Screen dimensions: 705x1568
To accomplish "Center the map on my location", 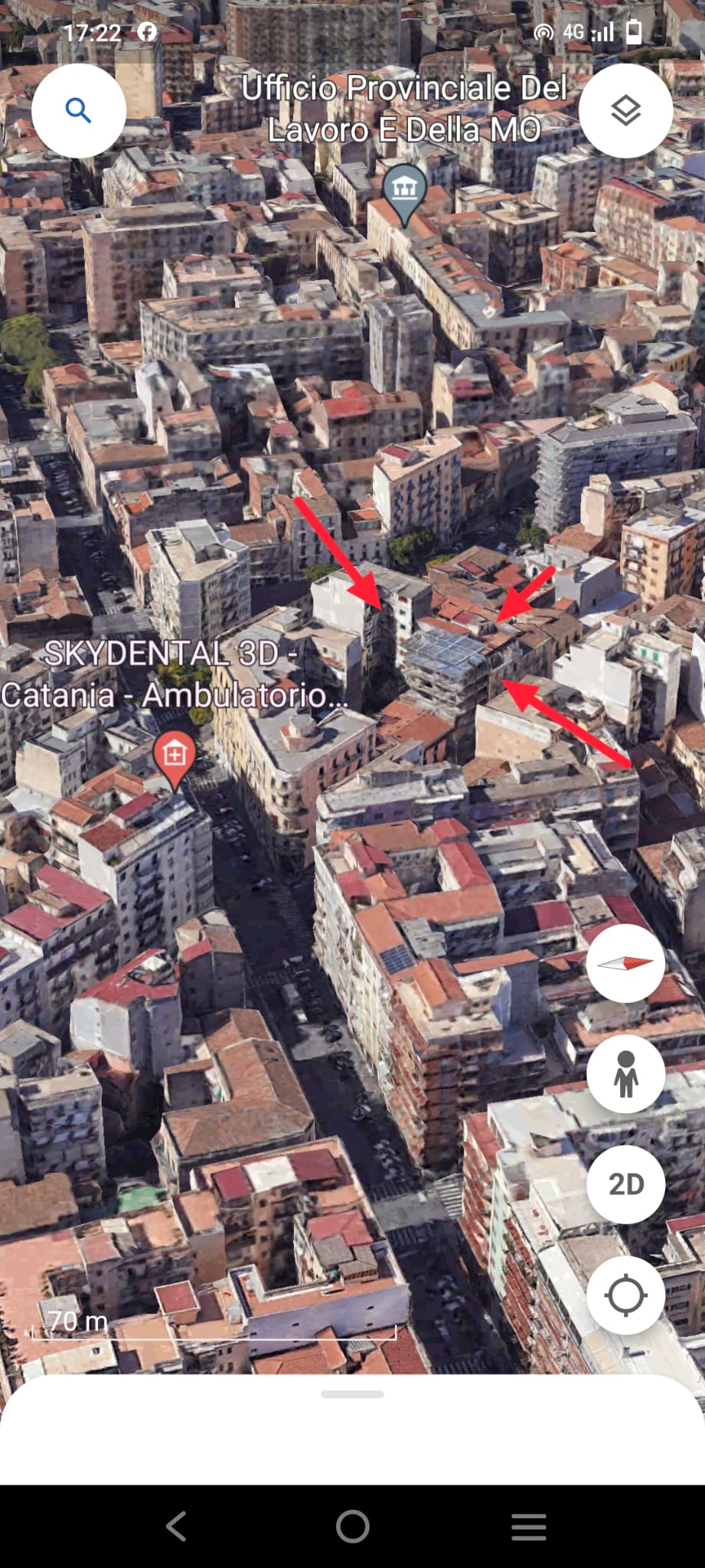I will pyautogui.click(x=625, y=1295).
